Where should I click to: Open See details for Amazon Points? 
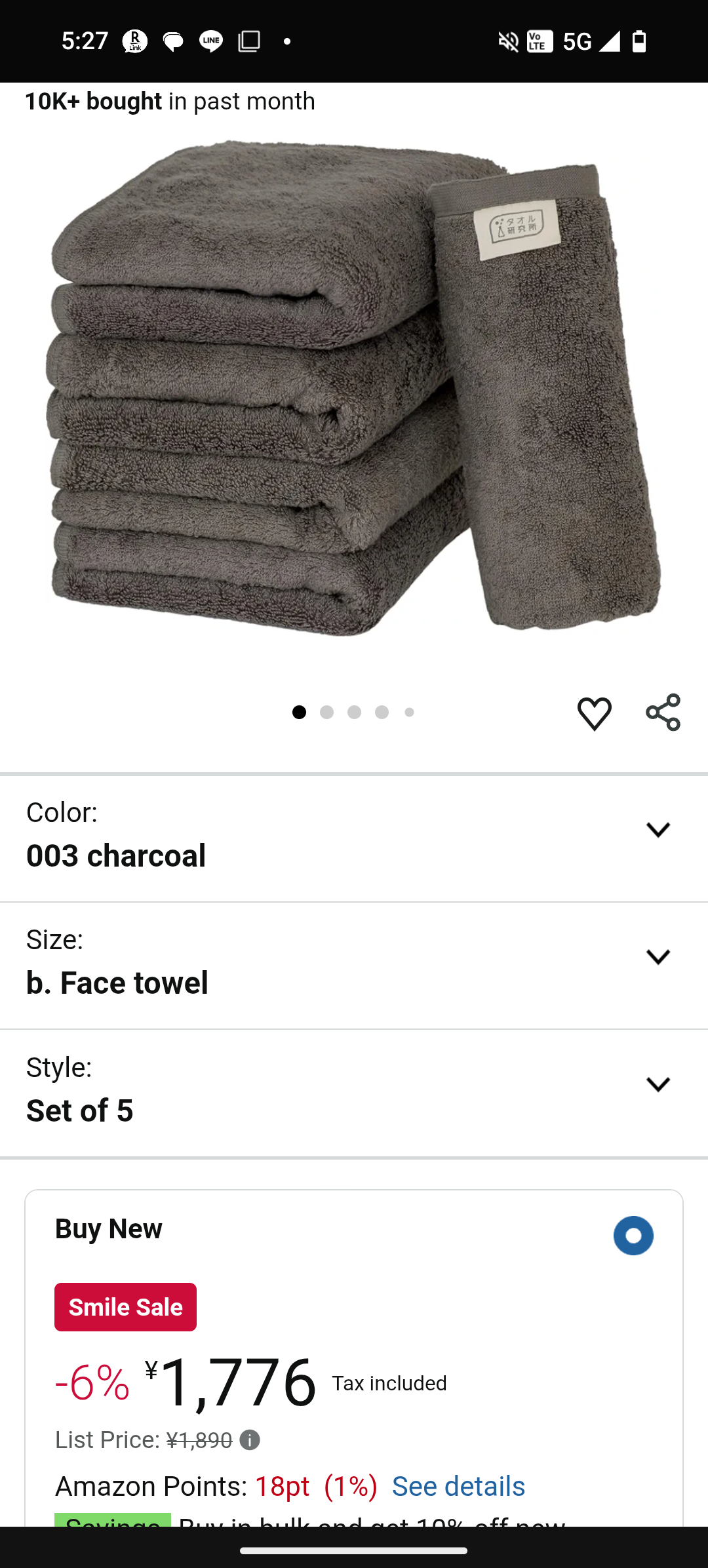(x=458, y=1487)
